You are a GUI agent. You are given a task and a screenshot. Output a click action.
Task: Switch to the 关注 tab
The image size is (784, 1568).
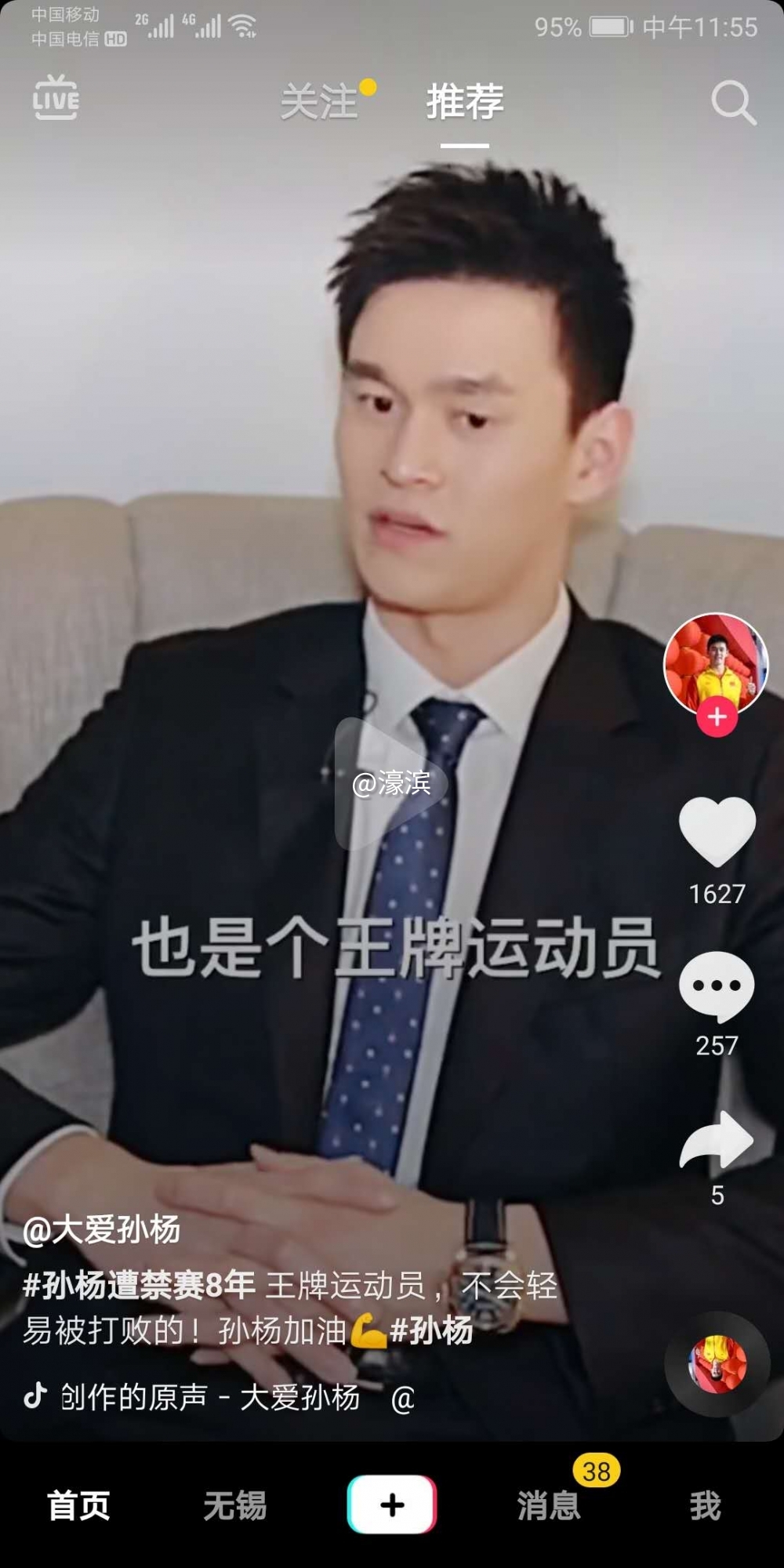(319, 103)
